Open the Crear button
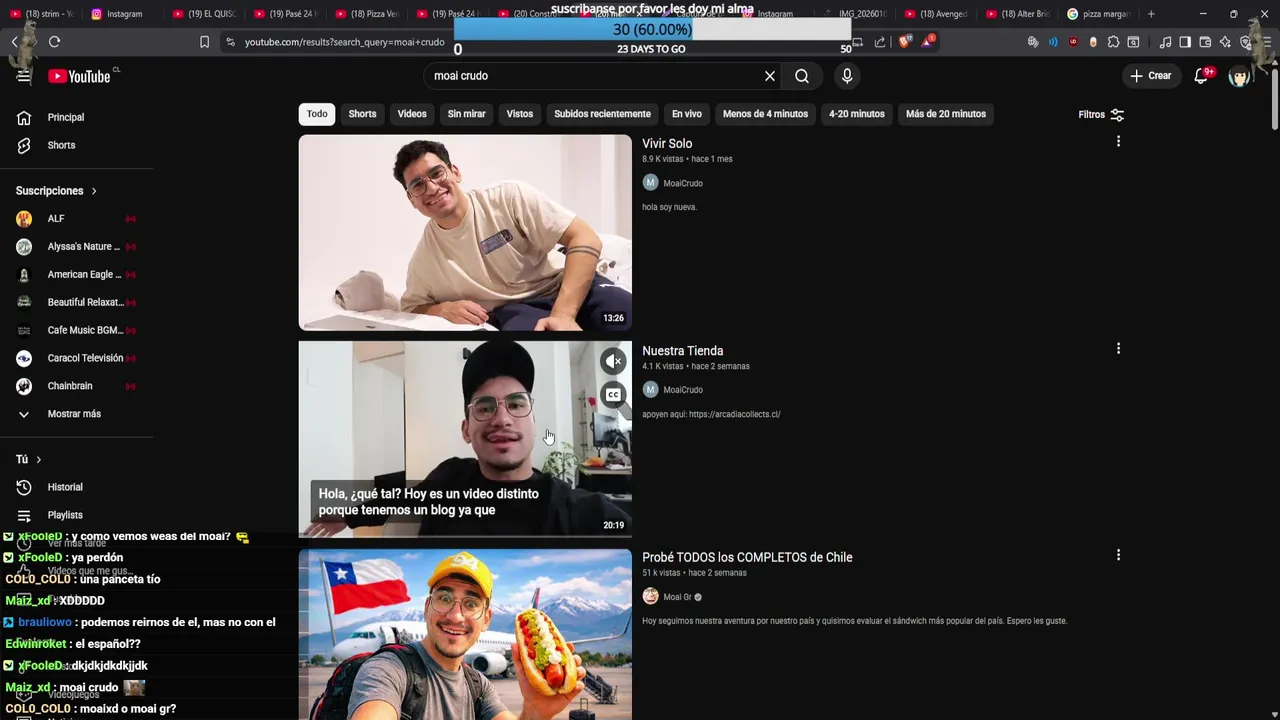The height and width of the screenshot is (720, 1280). coord(1150,76)
